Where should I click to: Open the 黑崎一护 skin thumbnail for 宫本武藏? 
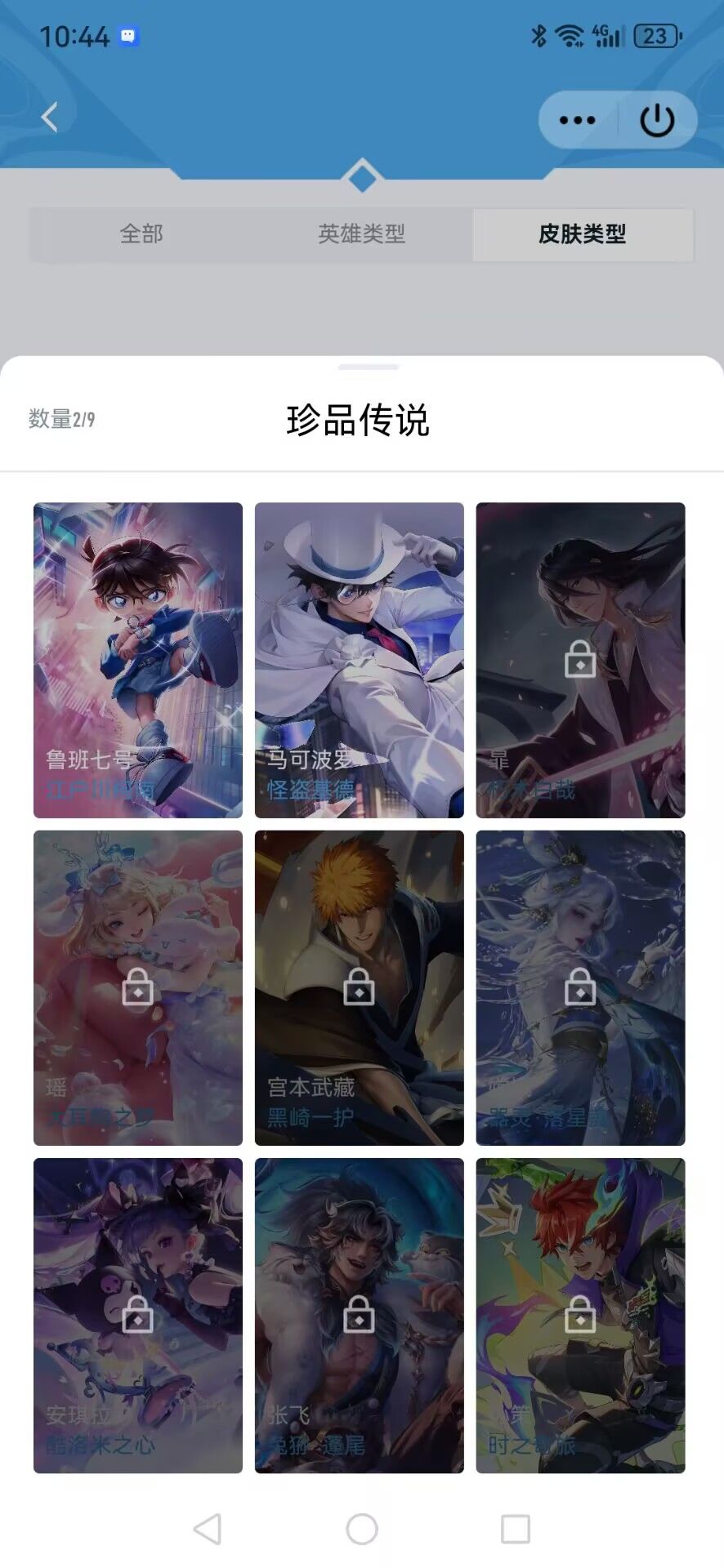click(359, 988)
